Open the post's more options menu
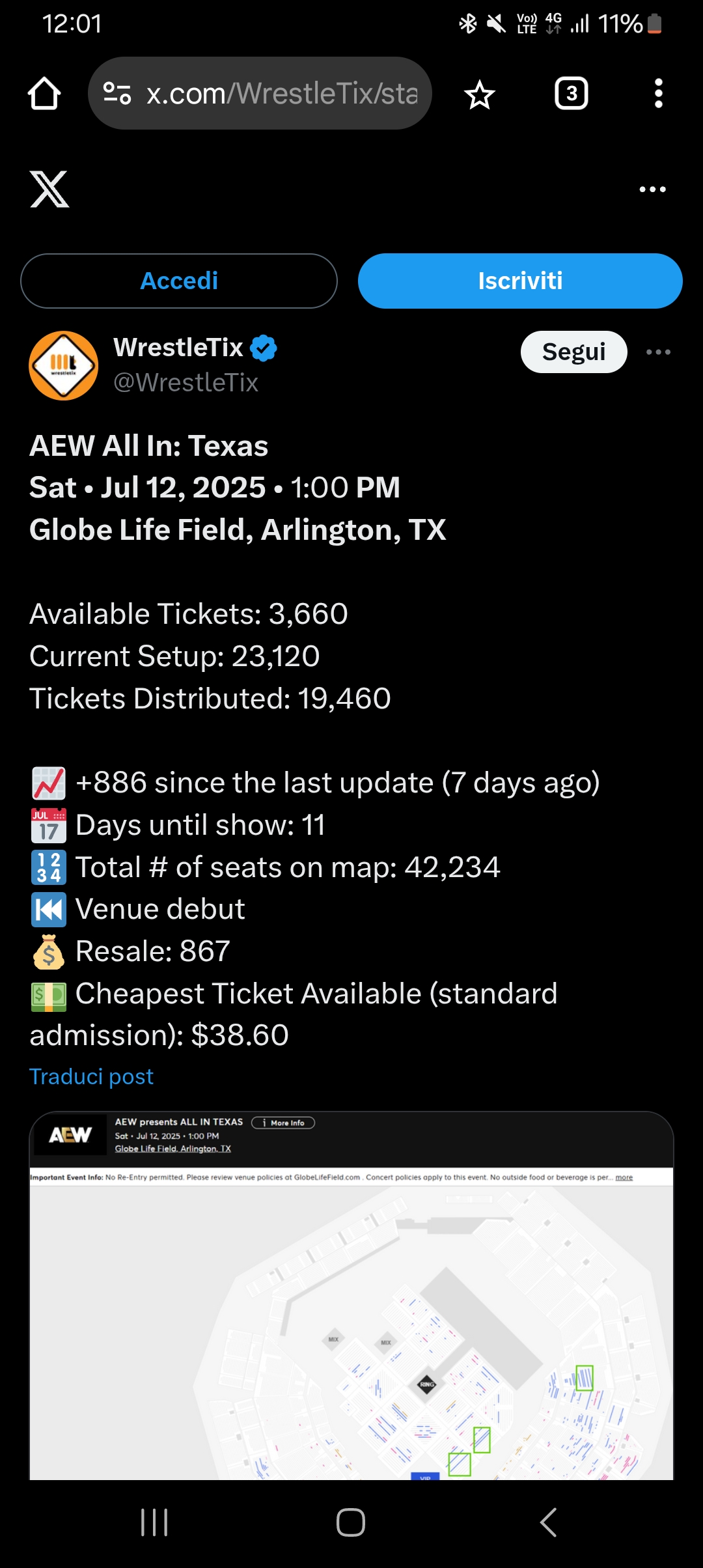Viewport: 703px width, 1568px height. coord(658,352)
